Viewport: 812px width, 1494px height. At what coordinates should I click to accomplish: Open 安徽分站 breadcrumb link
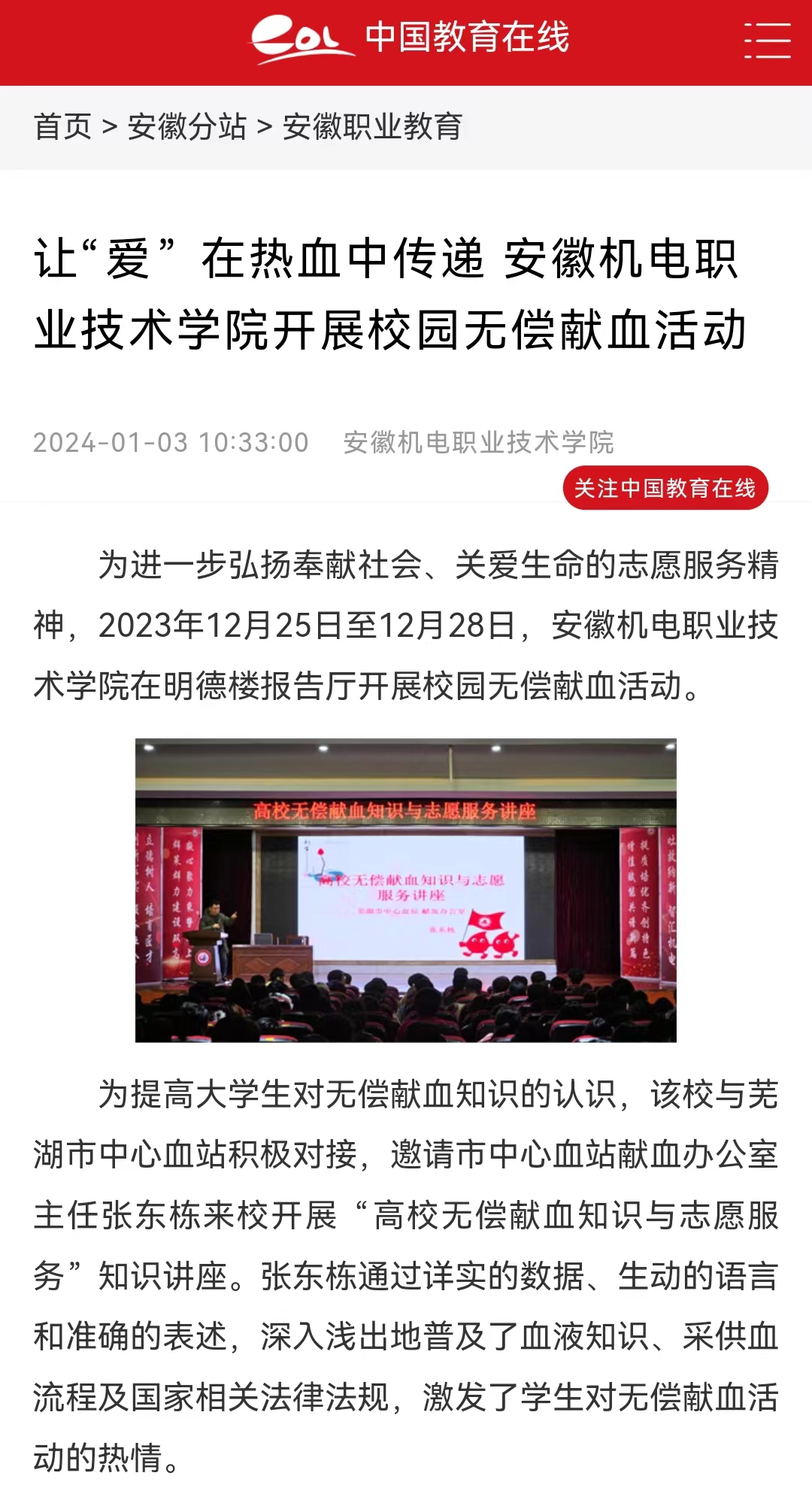tap(187, 126)
